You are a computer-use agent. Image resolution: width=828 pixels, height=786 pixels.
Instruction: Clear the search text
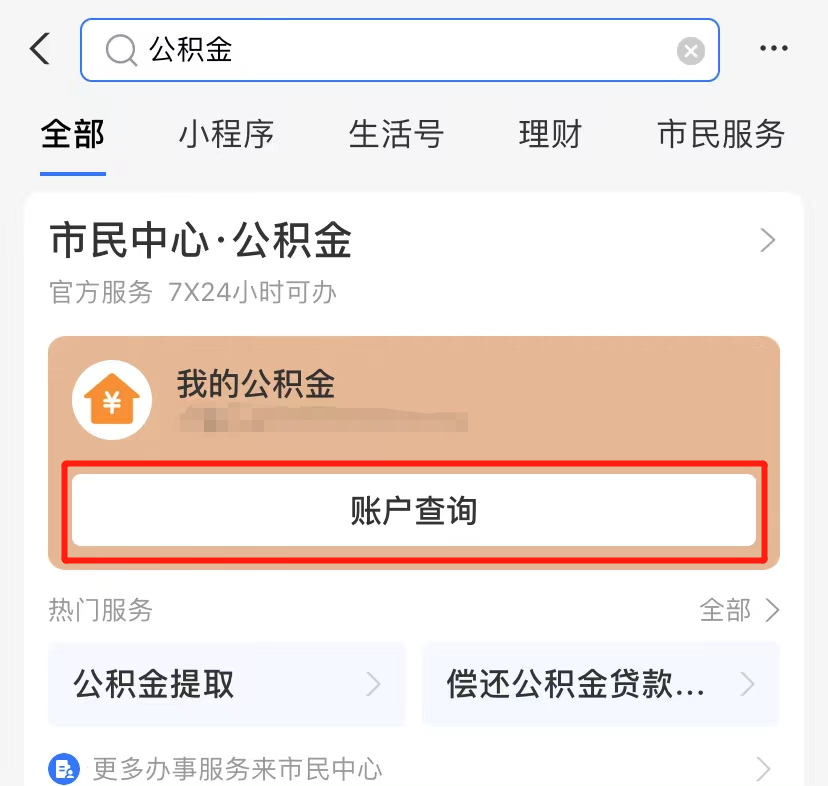(690, 50)
